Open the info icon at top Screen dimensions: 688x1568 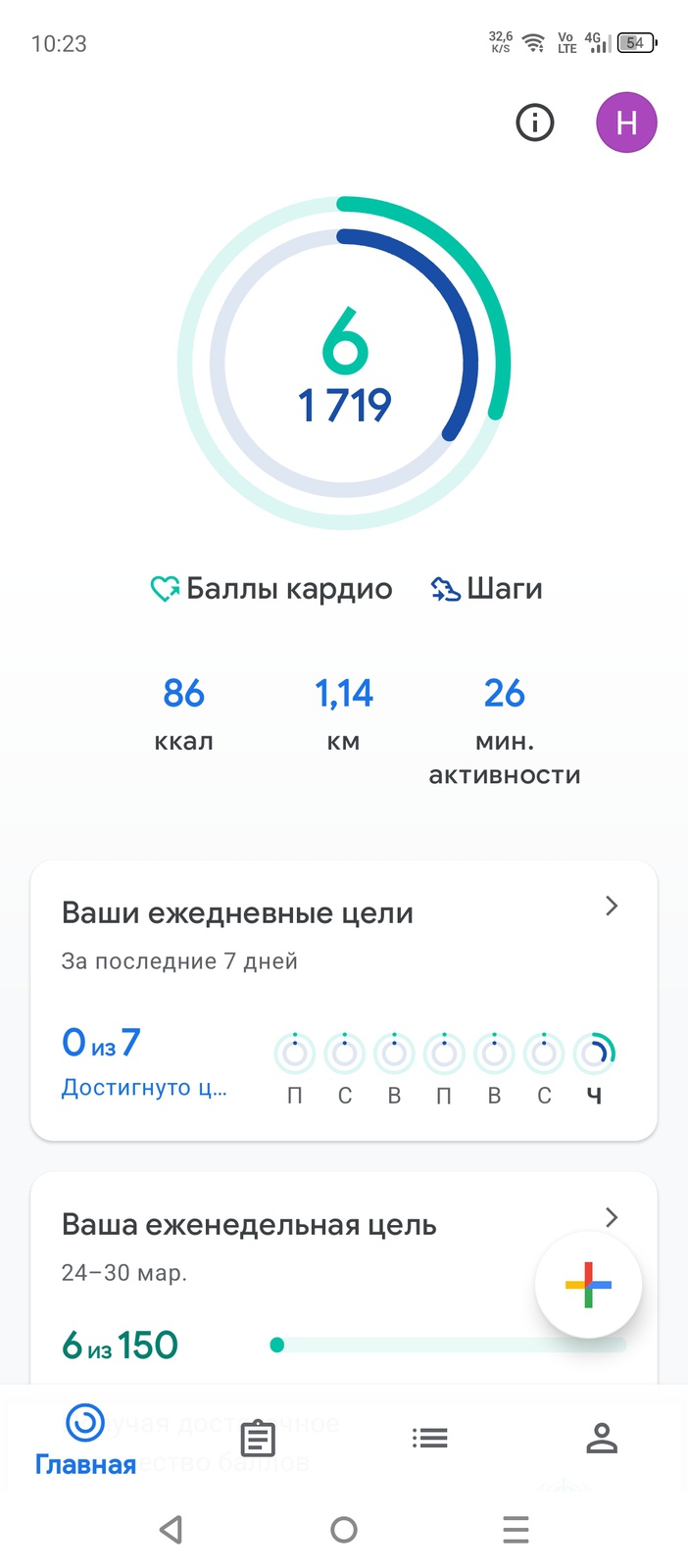(535, 122)
